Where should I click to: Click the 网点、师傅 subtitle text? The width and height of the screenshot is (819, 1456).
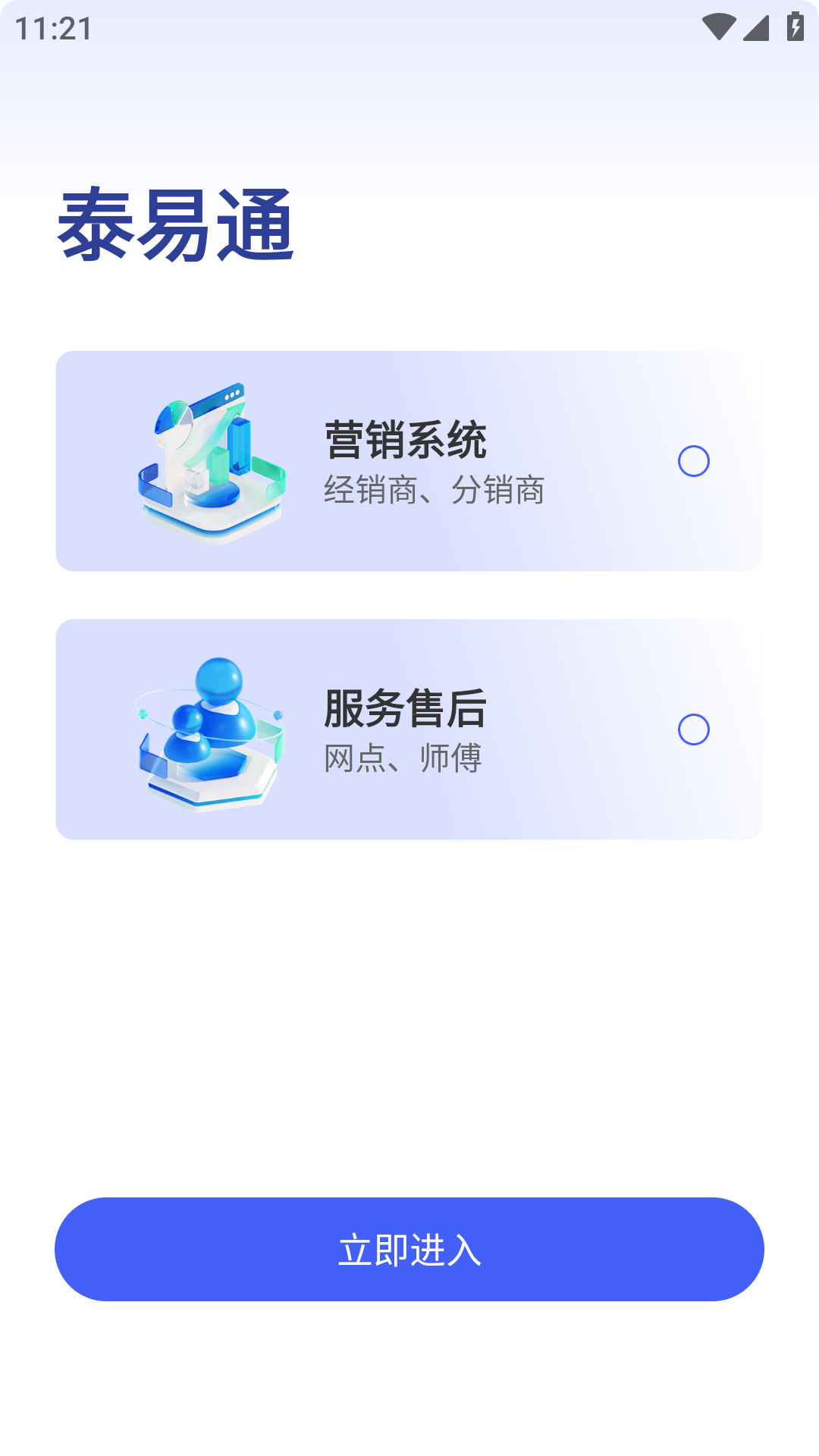click(404, 758)
